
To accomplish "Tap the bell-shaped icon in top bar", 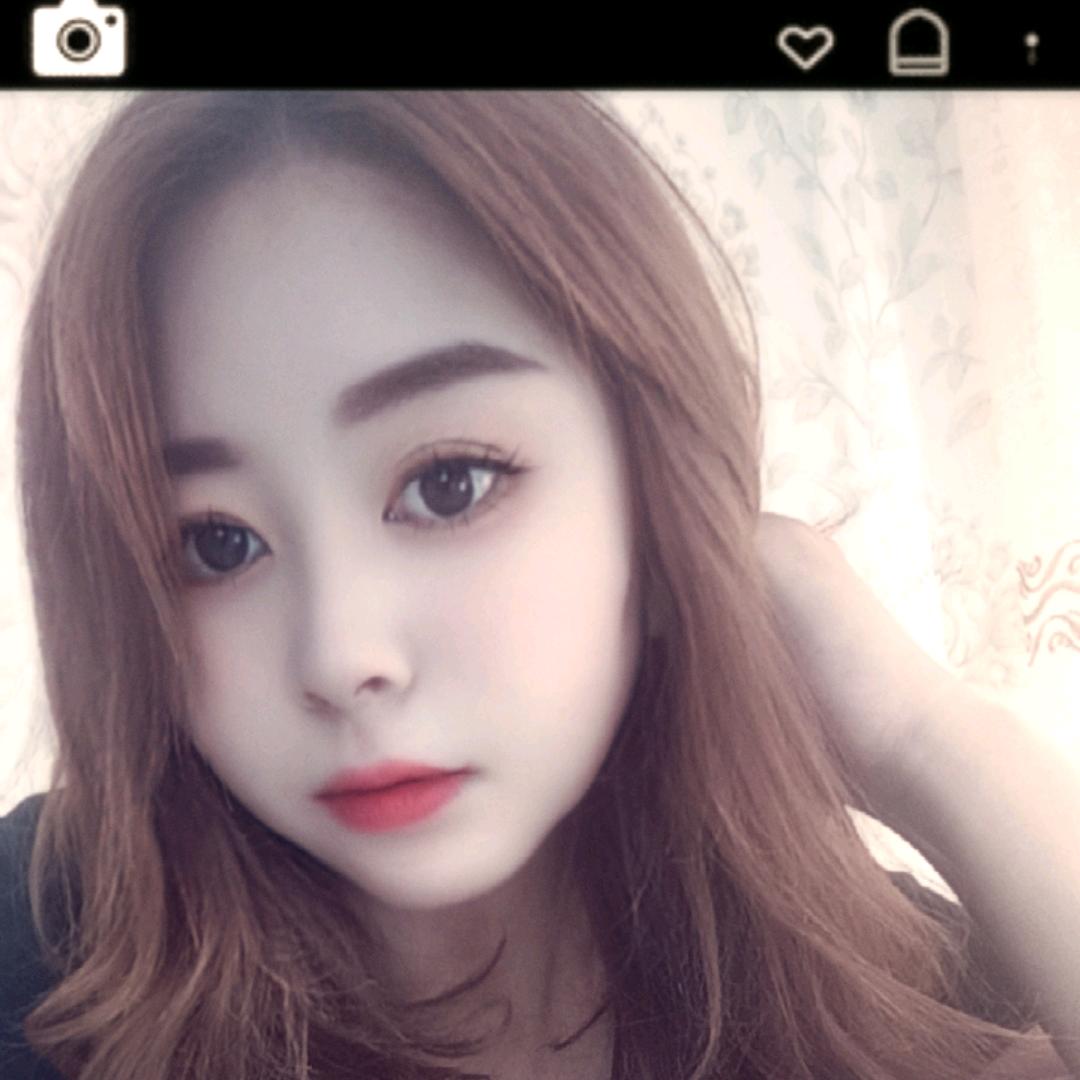I will pyautogui.click(x=918, y=44).
